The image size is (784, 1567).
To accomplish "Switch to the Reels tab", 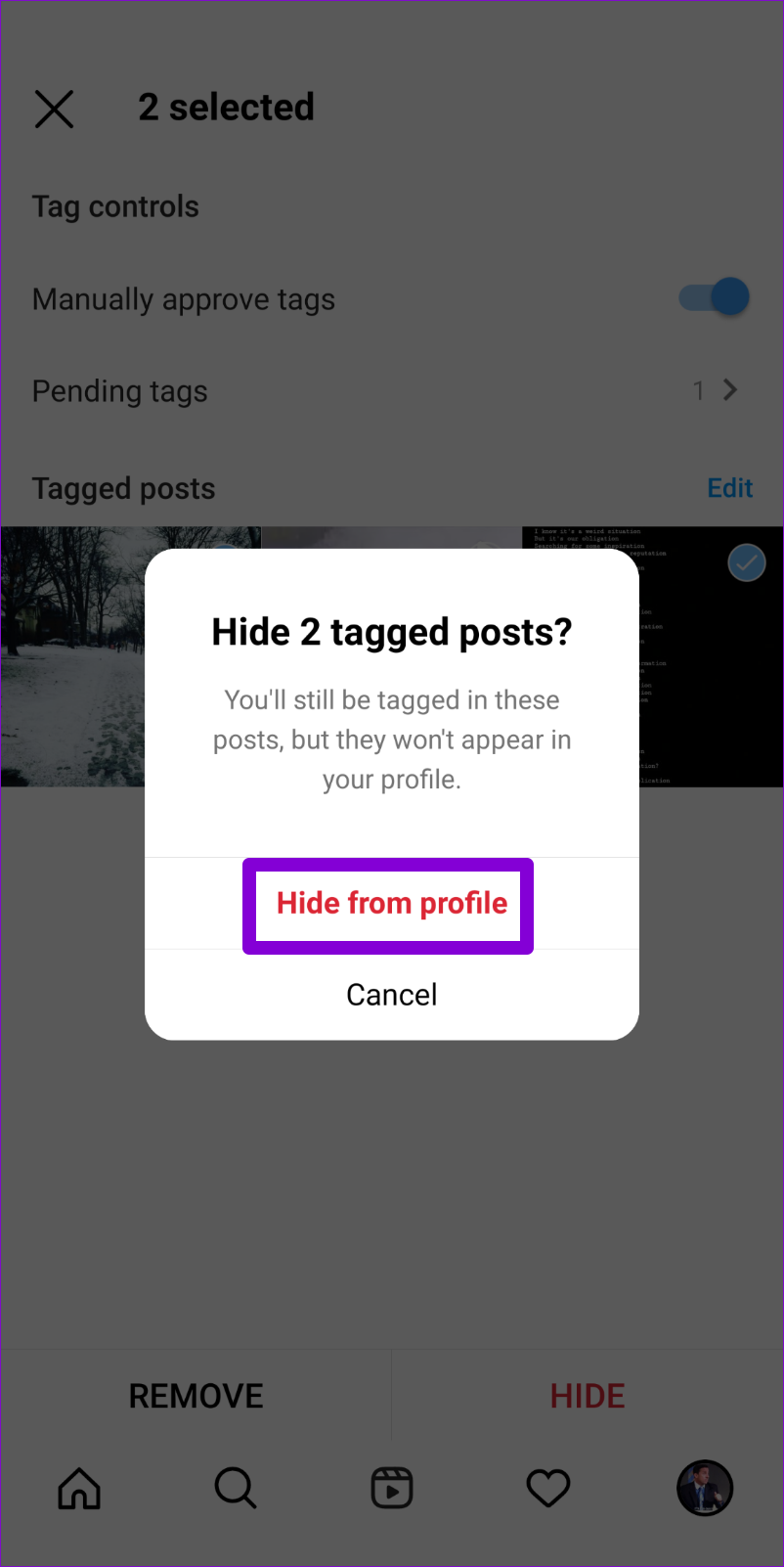I will (392, 1489).
